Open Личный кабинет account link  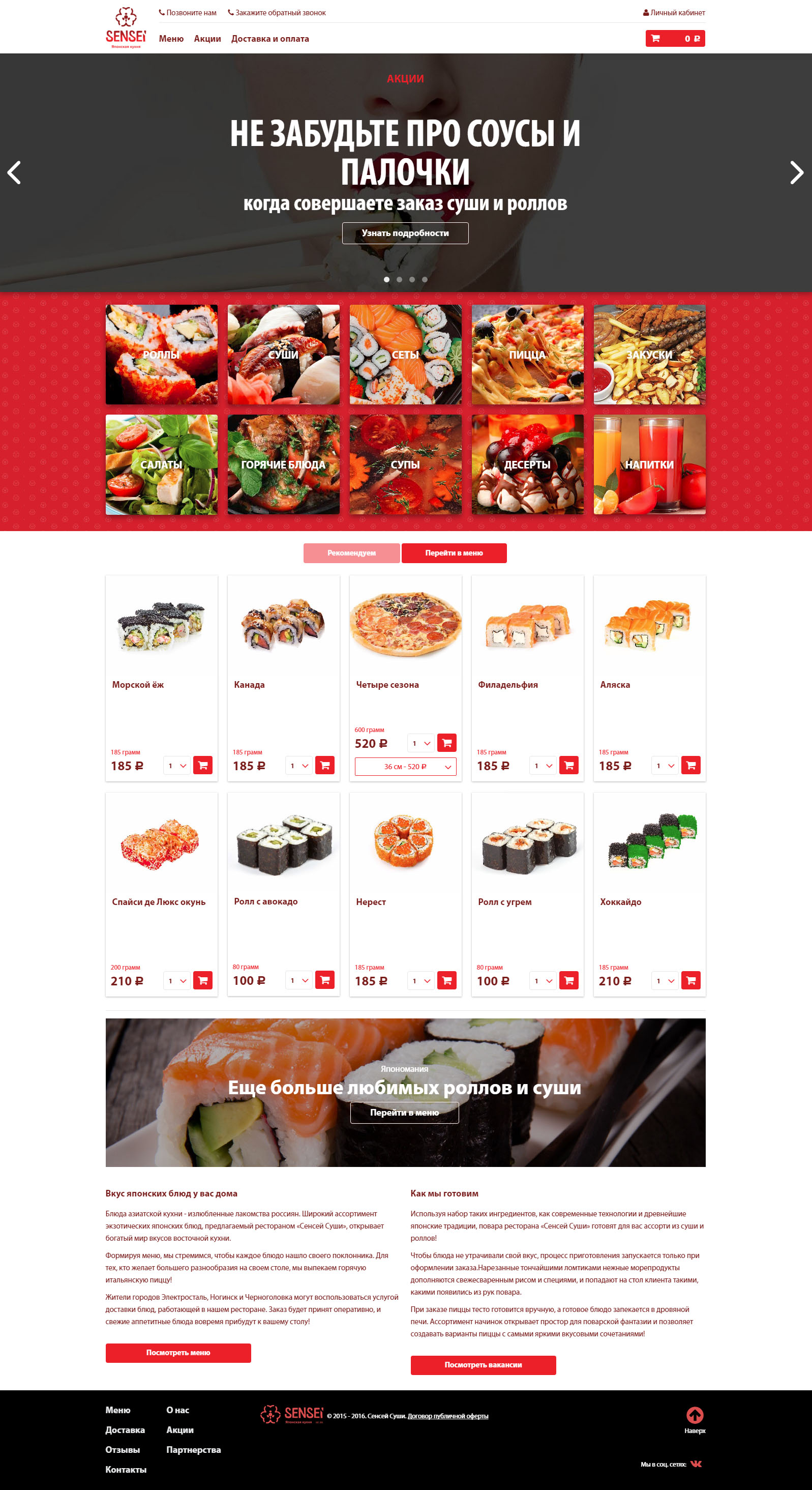[674, 13]
